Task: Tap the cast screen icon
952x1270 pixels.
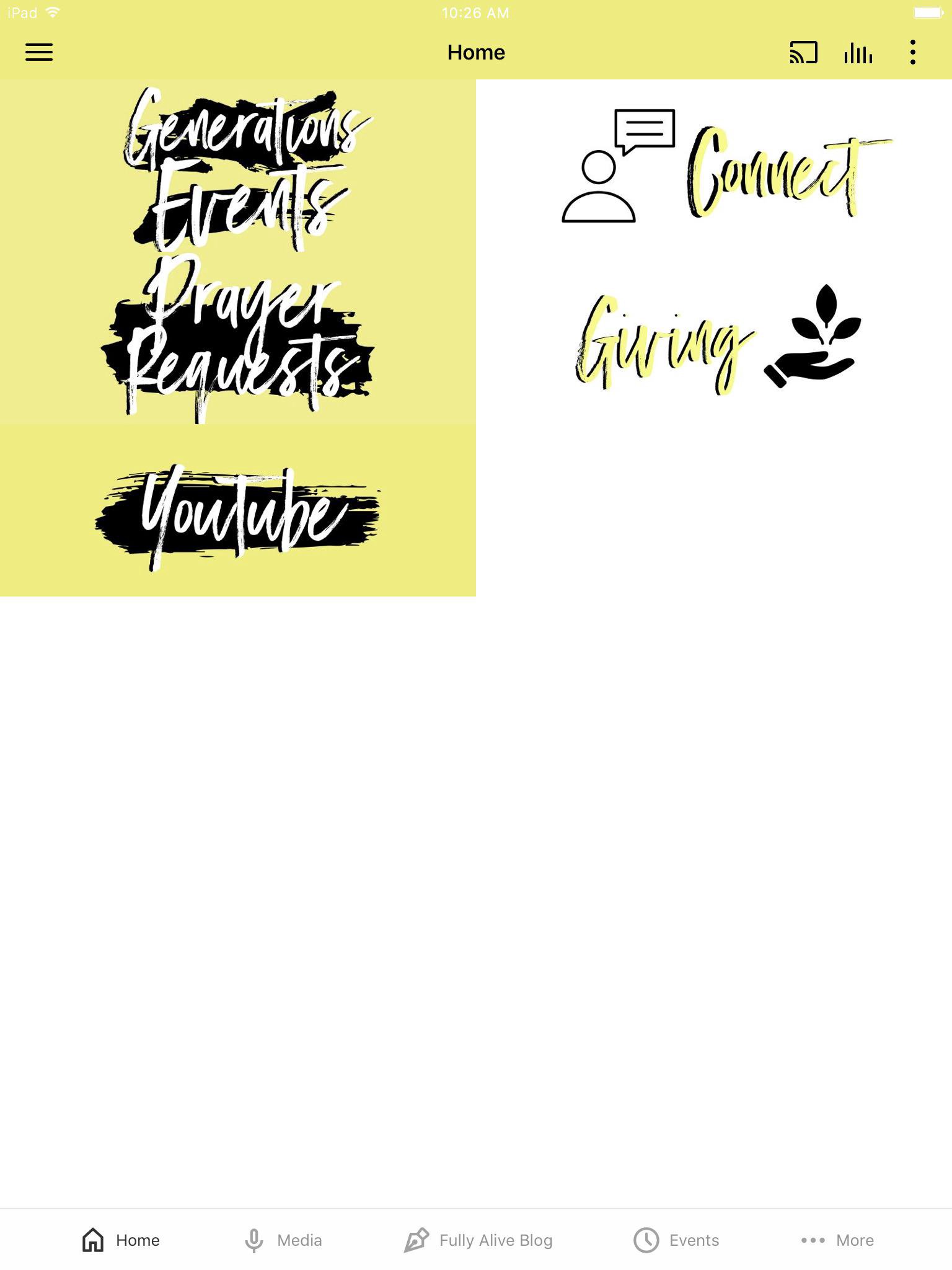Action: pyautogui.click(x=803, y=53)
